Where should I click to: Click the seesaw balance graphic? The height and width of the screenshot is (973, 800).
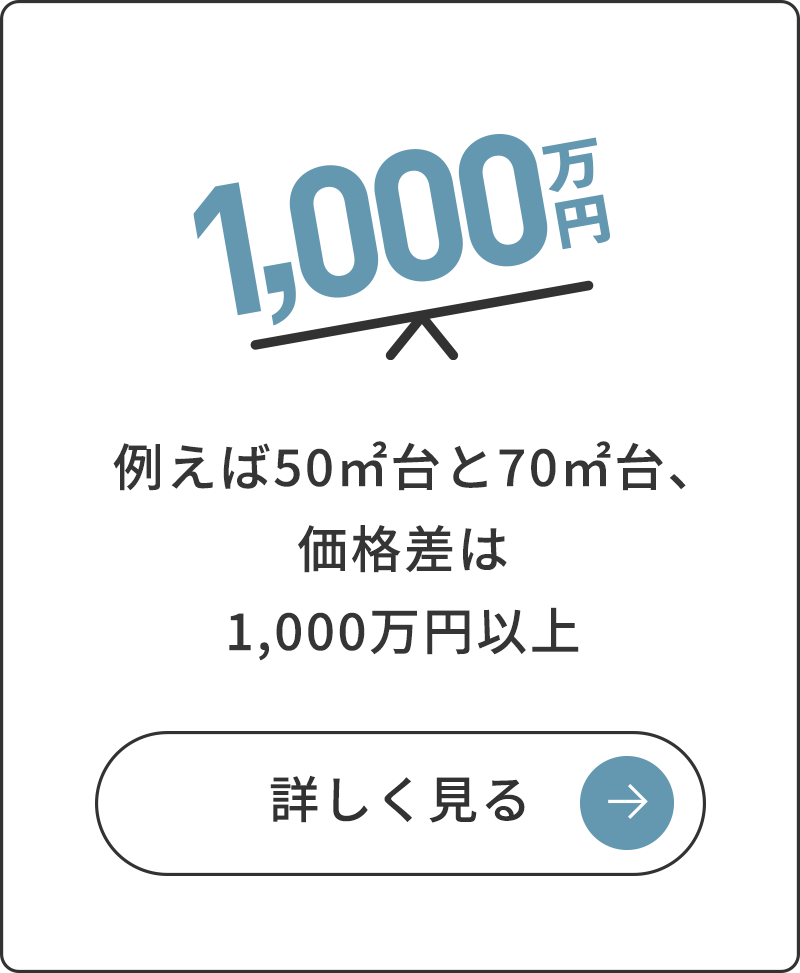point(420,320)
